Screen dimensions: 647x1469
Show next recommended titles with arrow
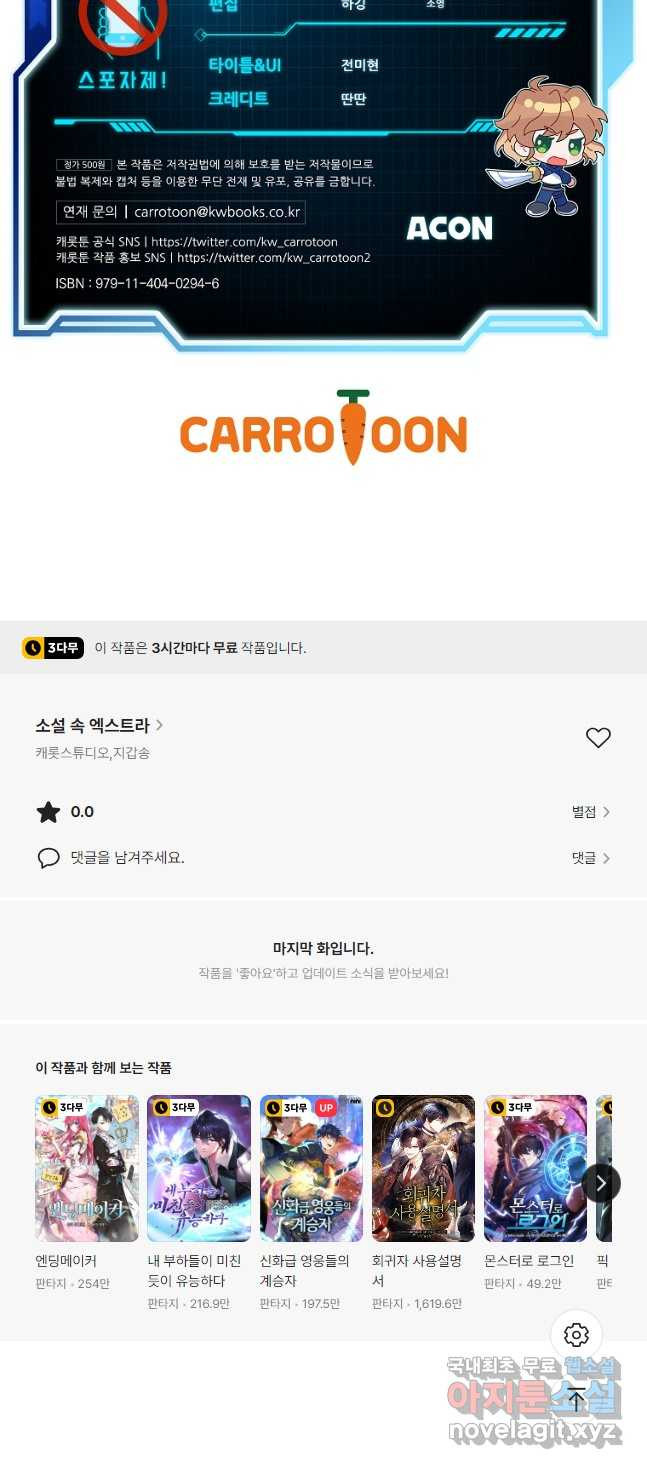(x=601, y=1183)
